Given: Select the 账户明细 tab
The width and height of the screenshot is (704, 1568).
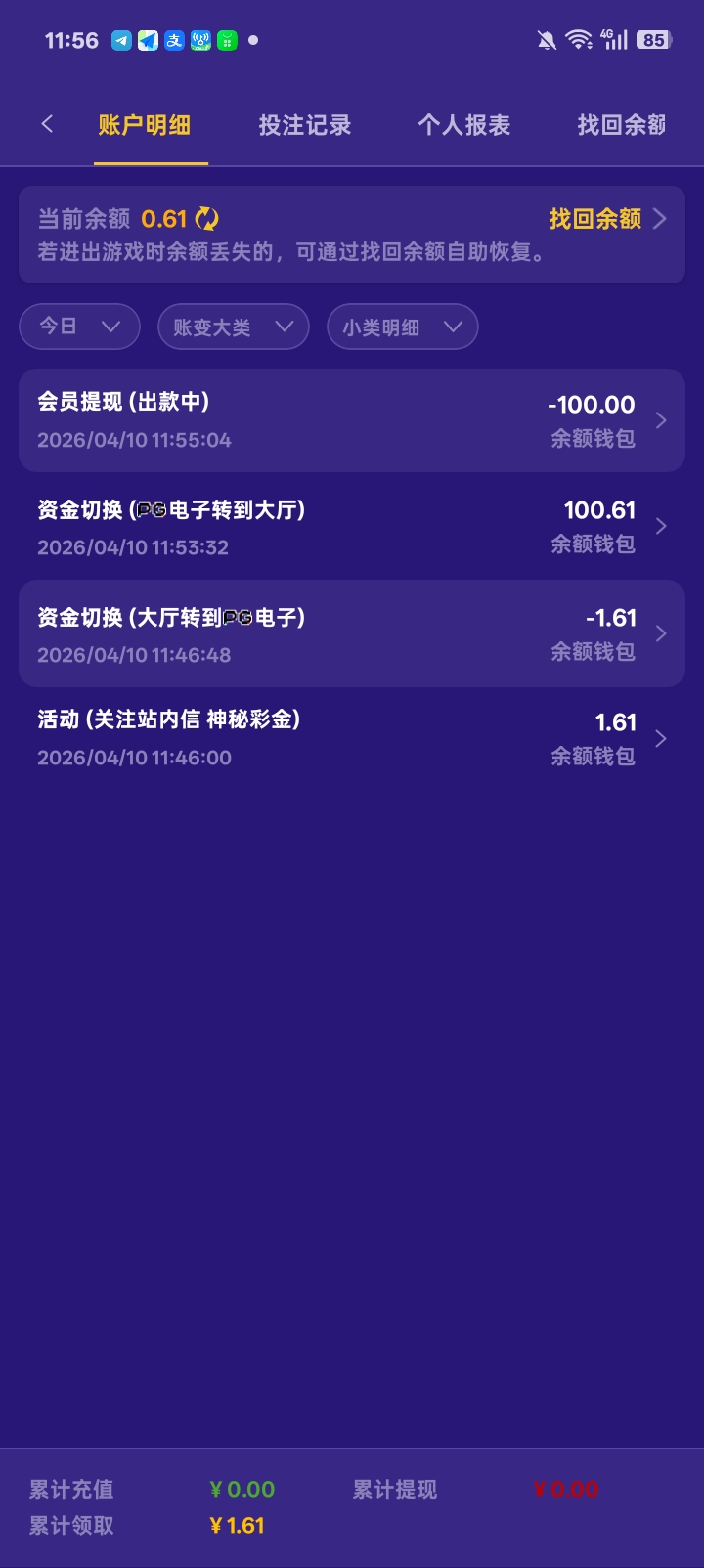Looking at the screenshot, I should click(148, 125).
